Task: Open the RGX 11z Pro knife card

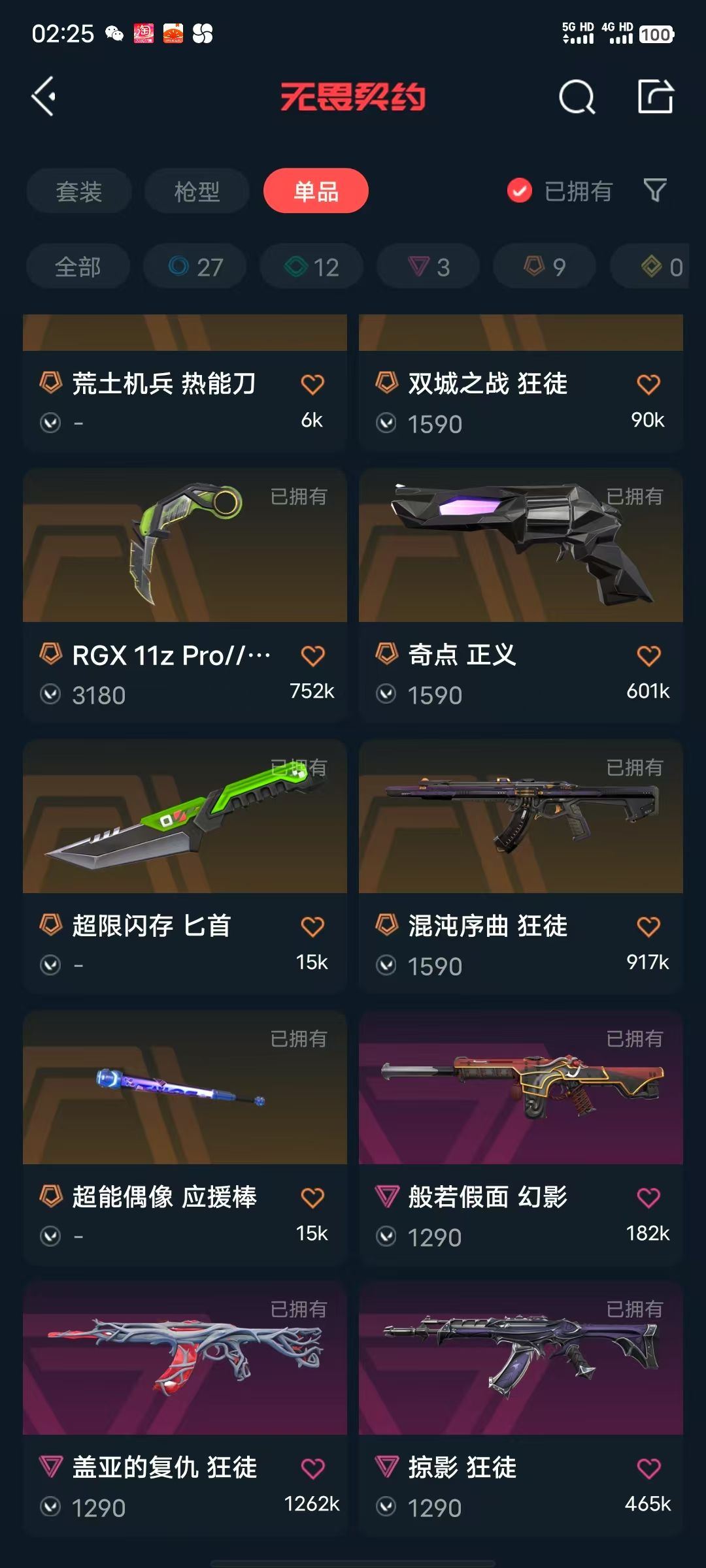Action: click(185, 595)
